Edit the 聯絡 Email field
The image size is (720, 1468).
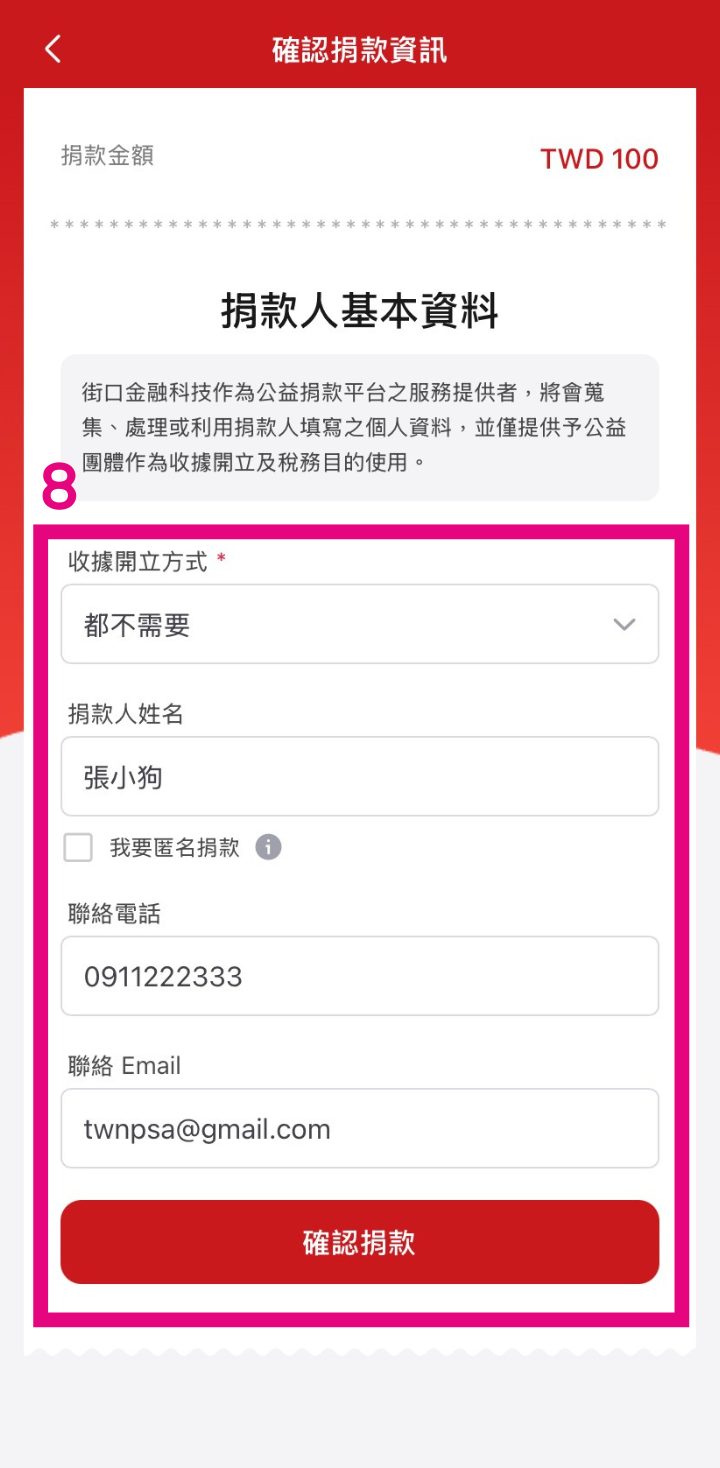pos(360,1129)
